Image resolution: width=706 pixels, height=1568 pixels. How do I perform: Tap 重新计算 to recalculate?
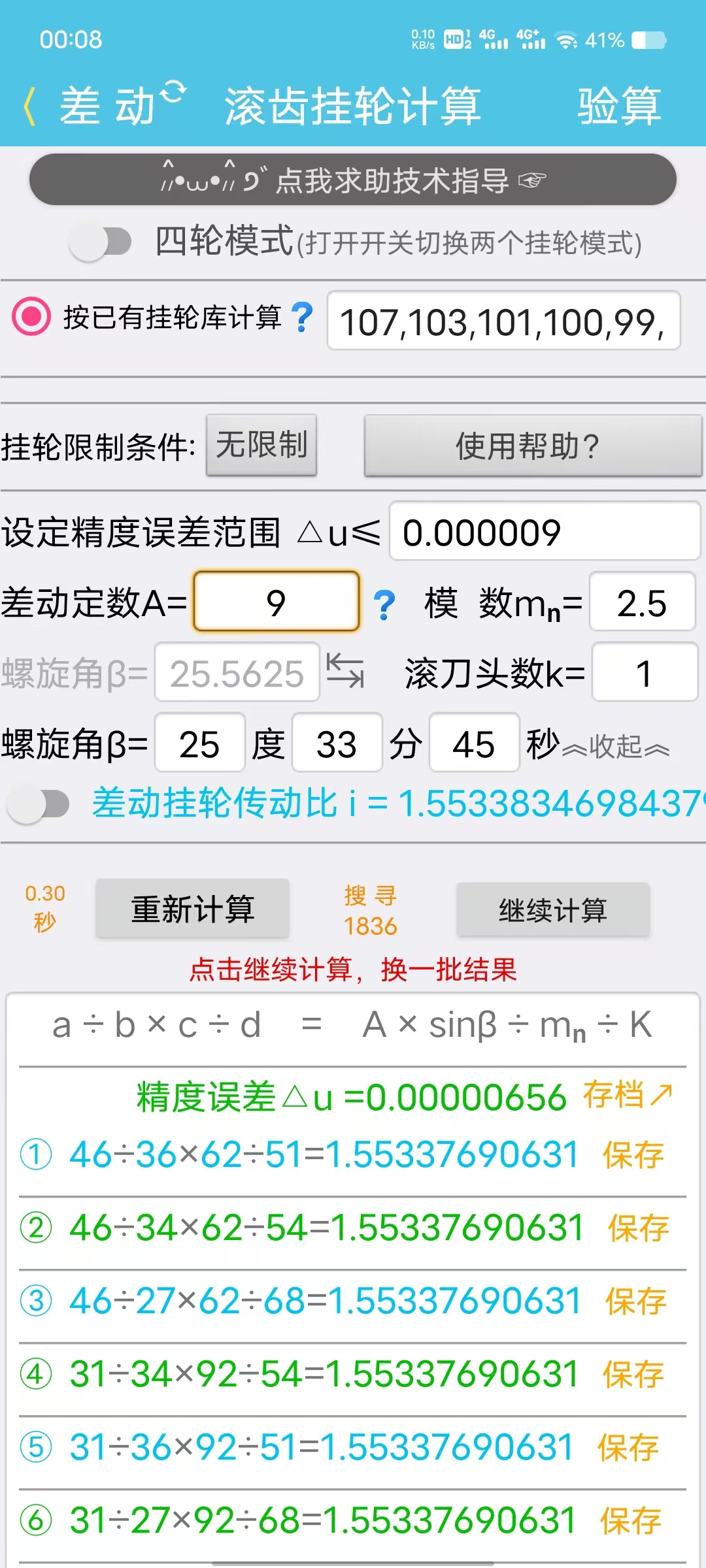point(193,909)
